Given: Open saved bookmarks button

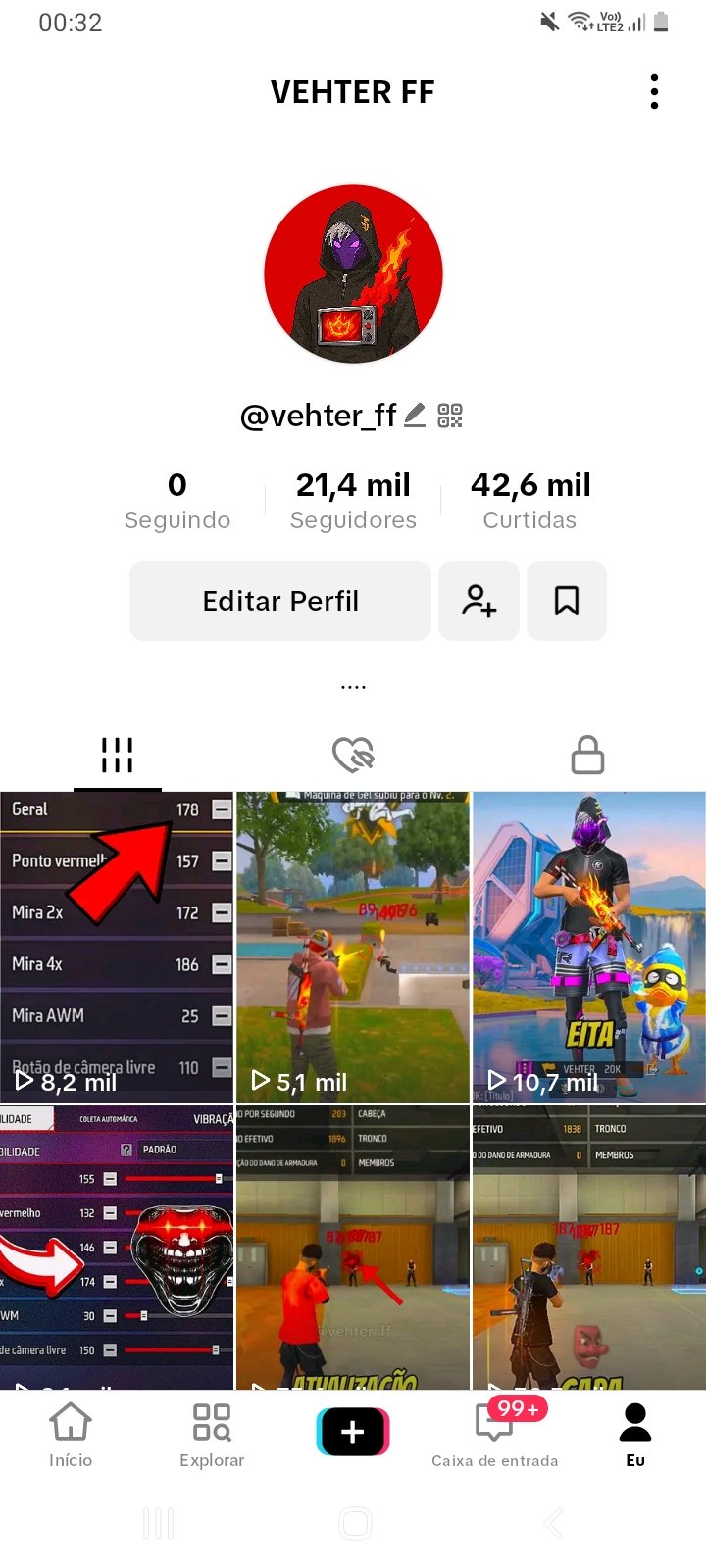Looking at the screenshot, I should (567, 601).
